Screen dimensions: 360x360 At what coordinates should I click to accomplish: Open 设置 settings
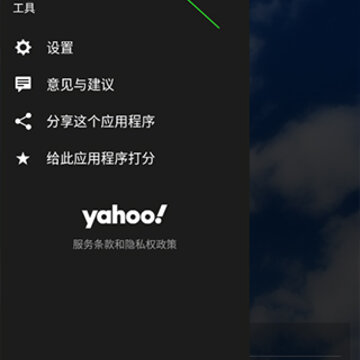pos(125,48)
